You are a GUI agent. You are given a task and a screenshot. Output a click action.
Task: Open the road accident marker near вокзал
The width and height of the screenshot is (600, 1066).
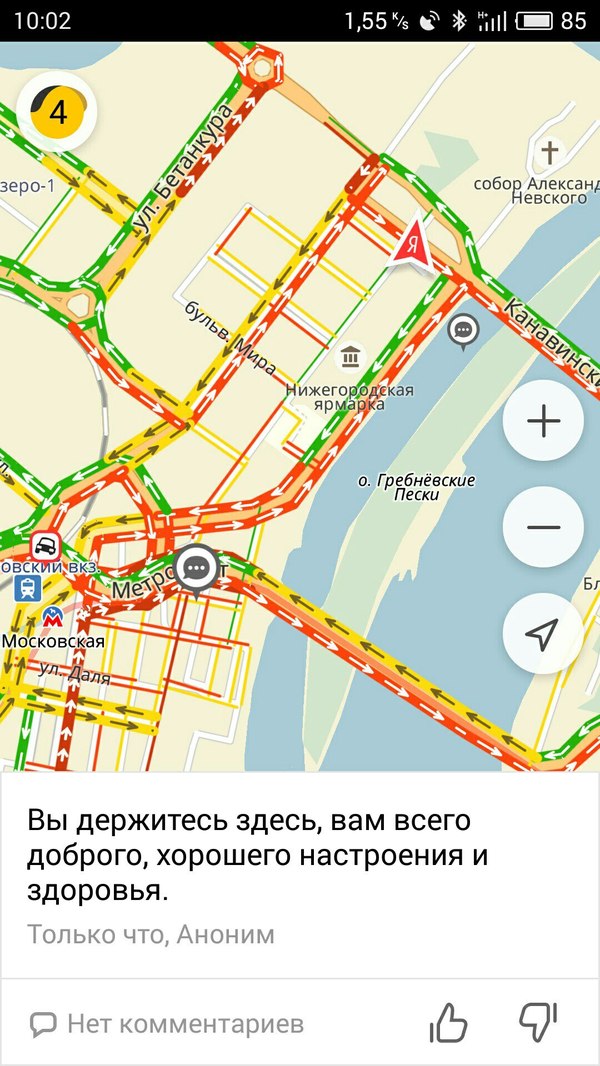(45, 545)
